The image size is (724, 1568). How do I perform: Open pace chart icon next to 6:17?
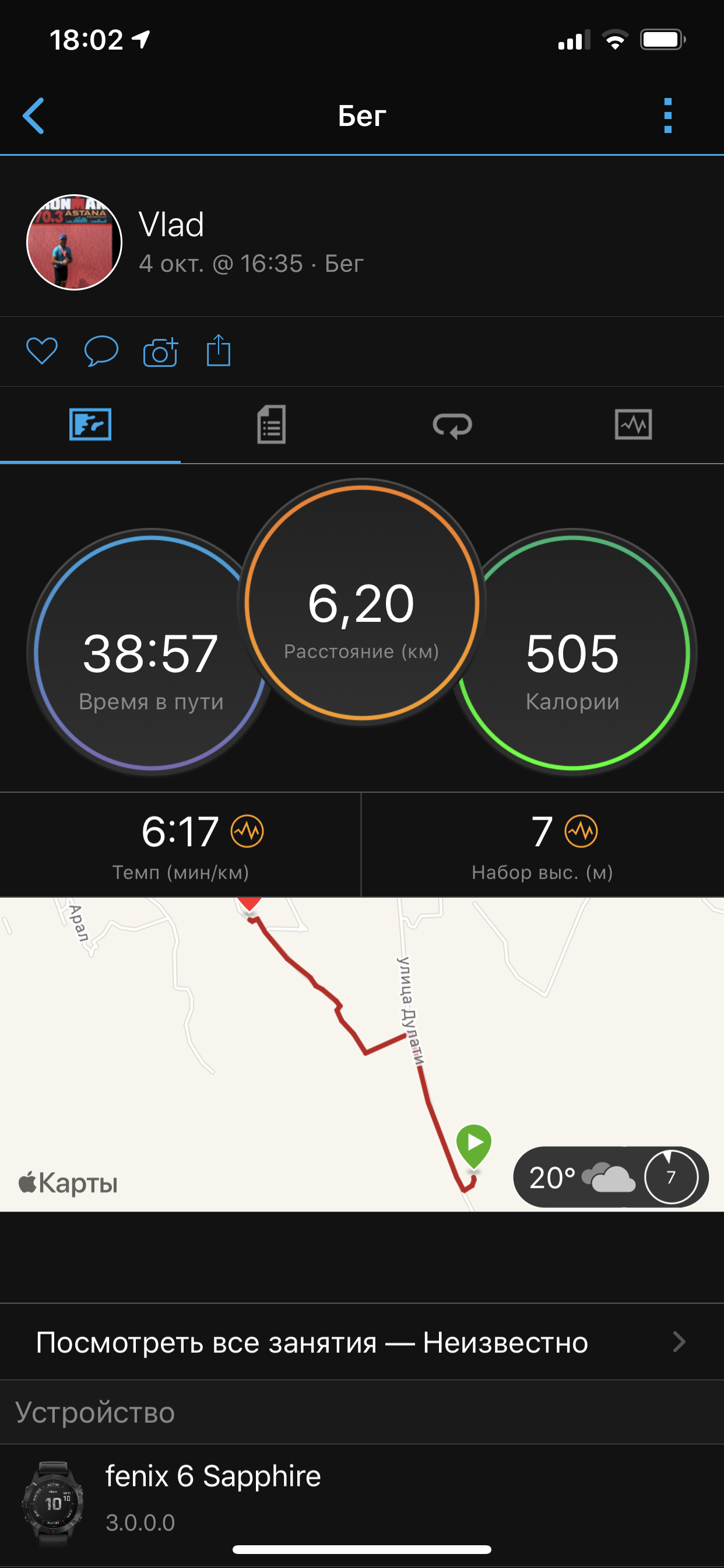pyautogui.click(x=247, y=831)
